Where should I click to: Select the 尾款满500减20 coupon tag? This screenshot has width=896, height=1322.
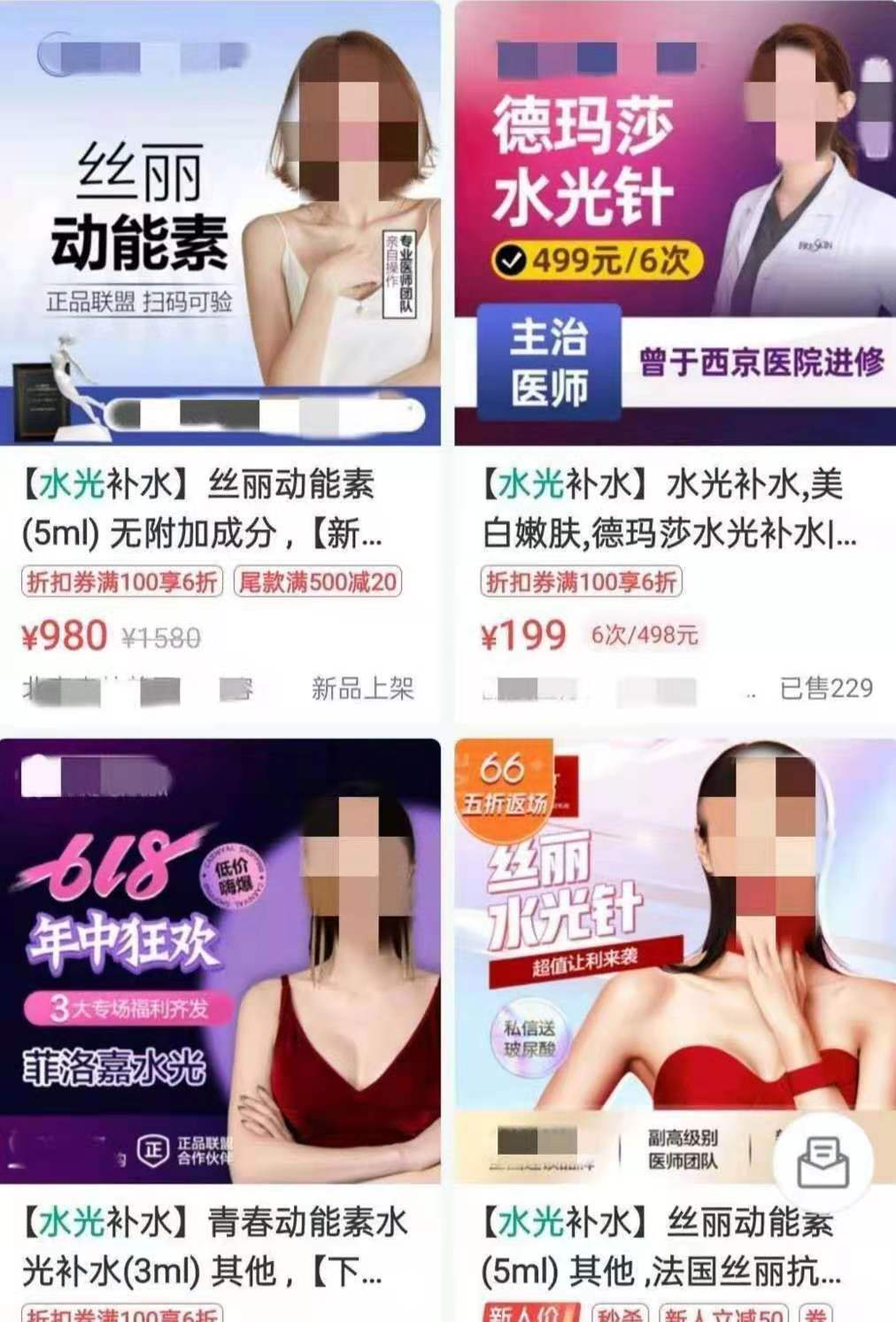click(x=318, y=582)
